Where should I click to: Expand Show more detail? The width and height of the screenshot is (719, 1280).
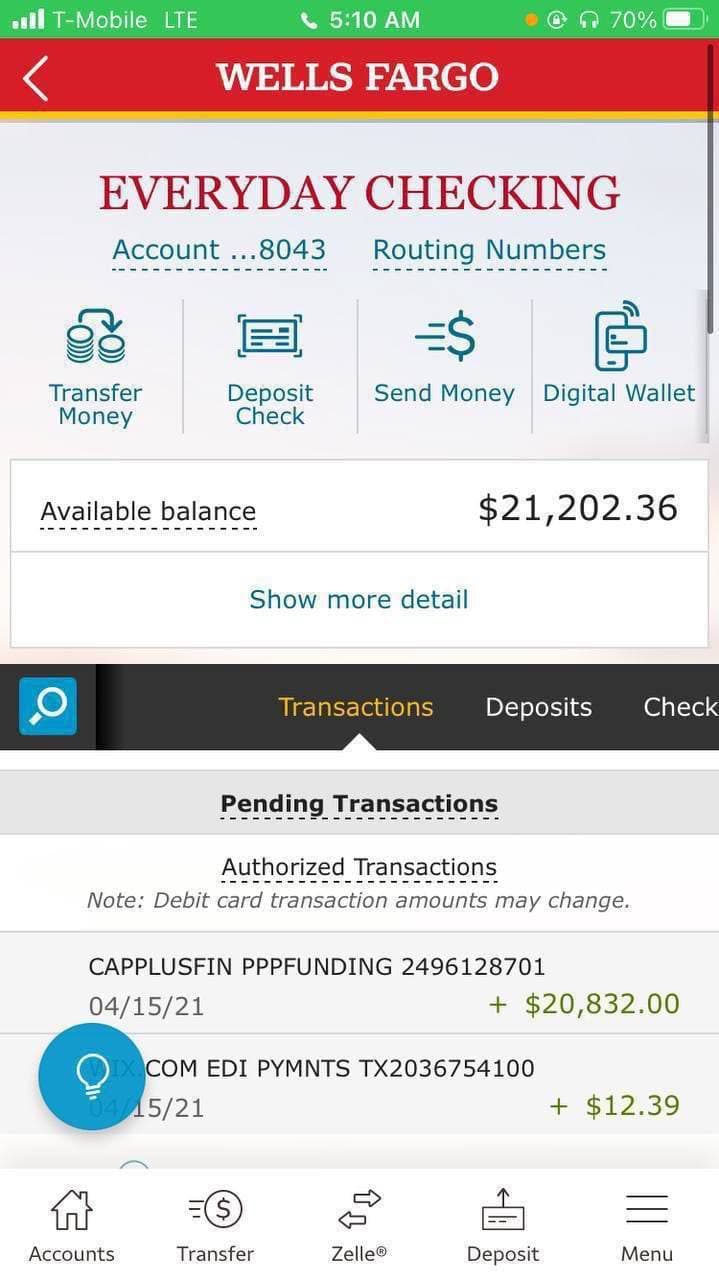(359, 599)
